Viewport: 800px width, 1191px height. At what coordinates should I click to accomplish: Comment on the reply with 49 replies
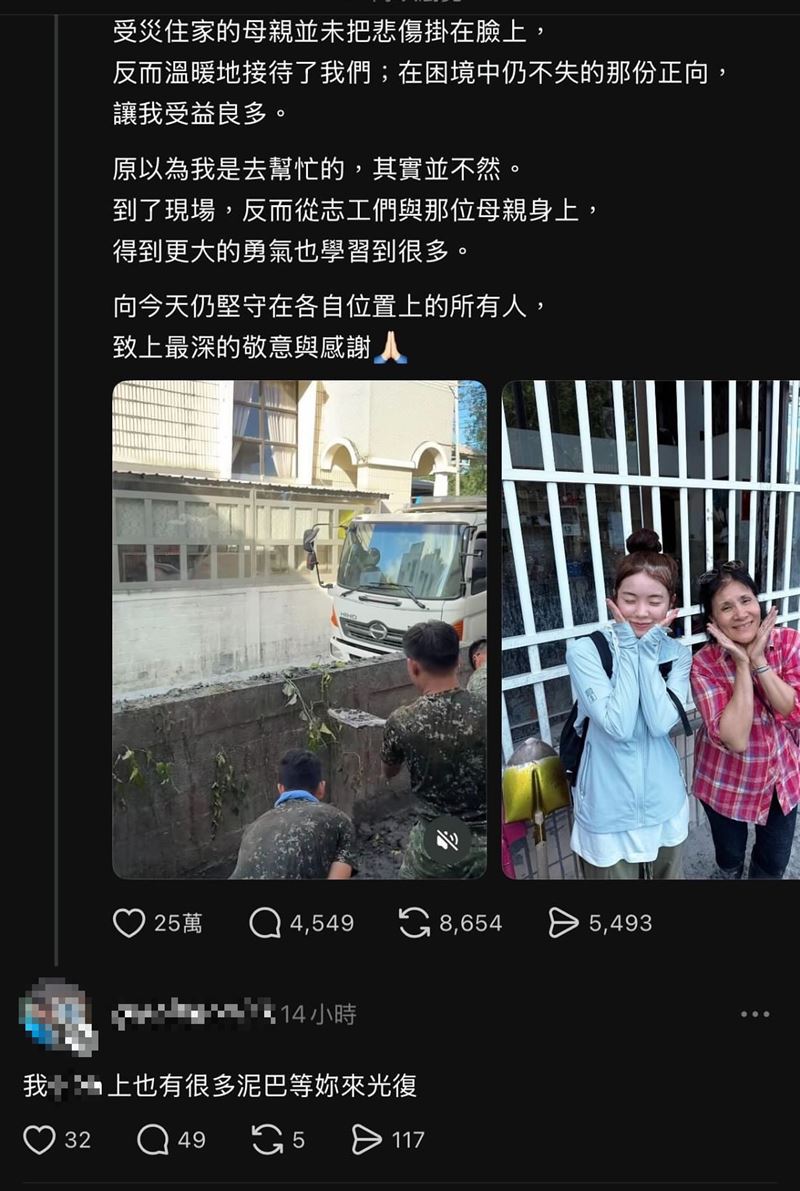pyautogui.click(x=153, y=1140)
